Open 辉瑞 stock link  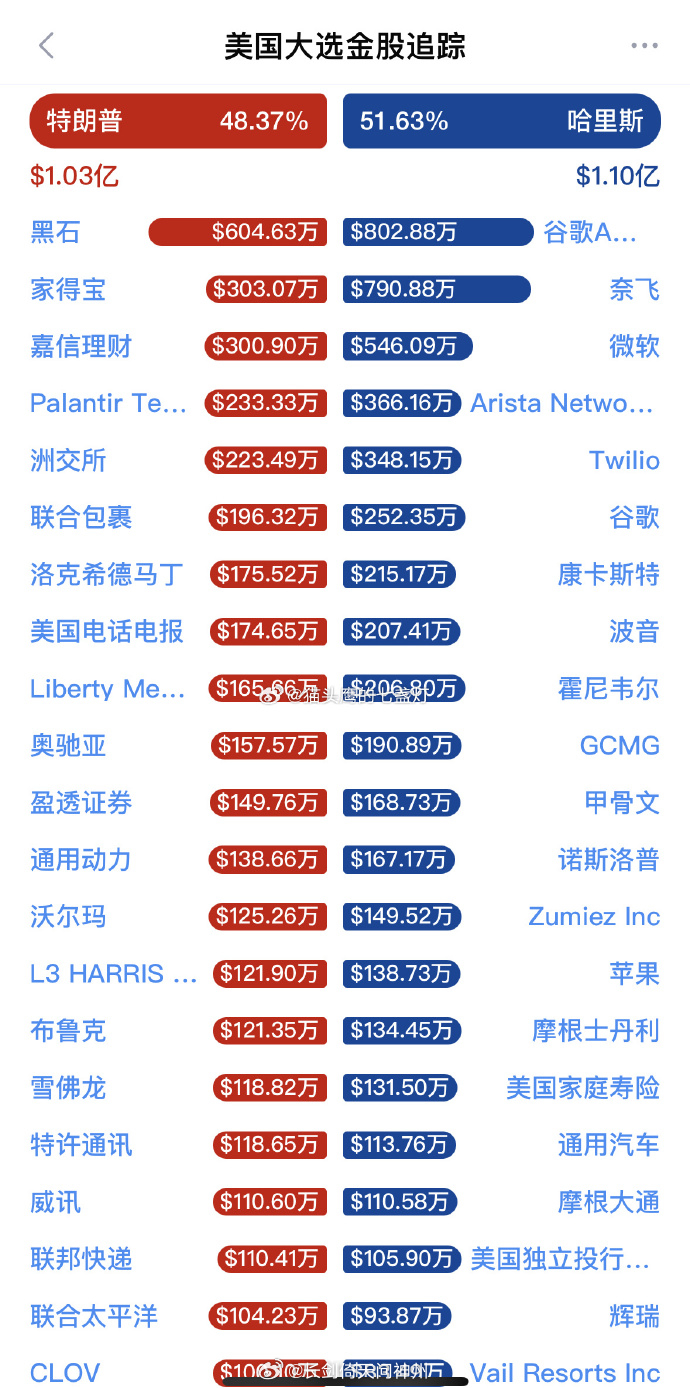tap(635, 1316)
